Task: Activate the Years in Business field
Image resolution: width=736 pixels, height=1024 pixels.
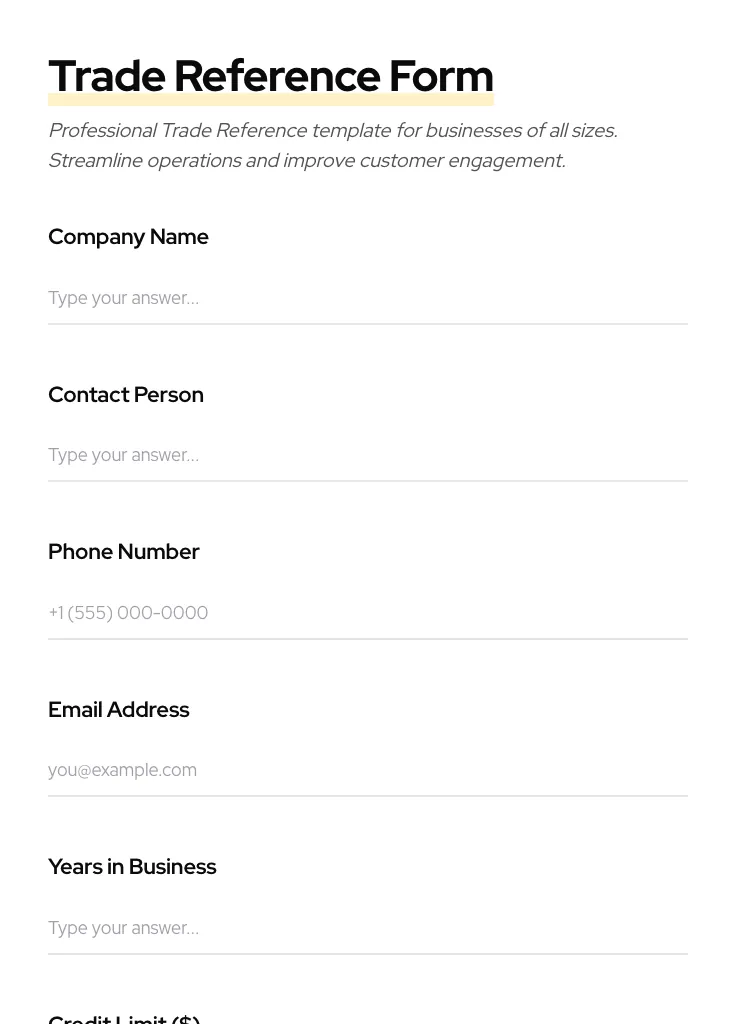Action: click(x=367, y=928)
